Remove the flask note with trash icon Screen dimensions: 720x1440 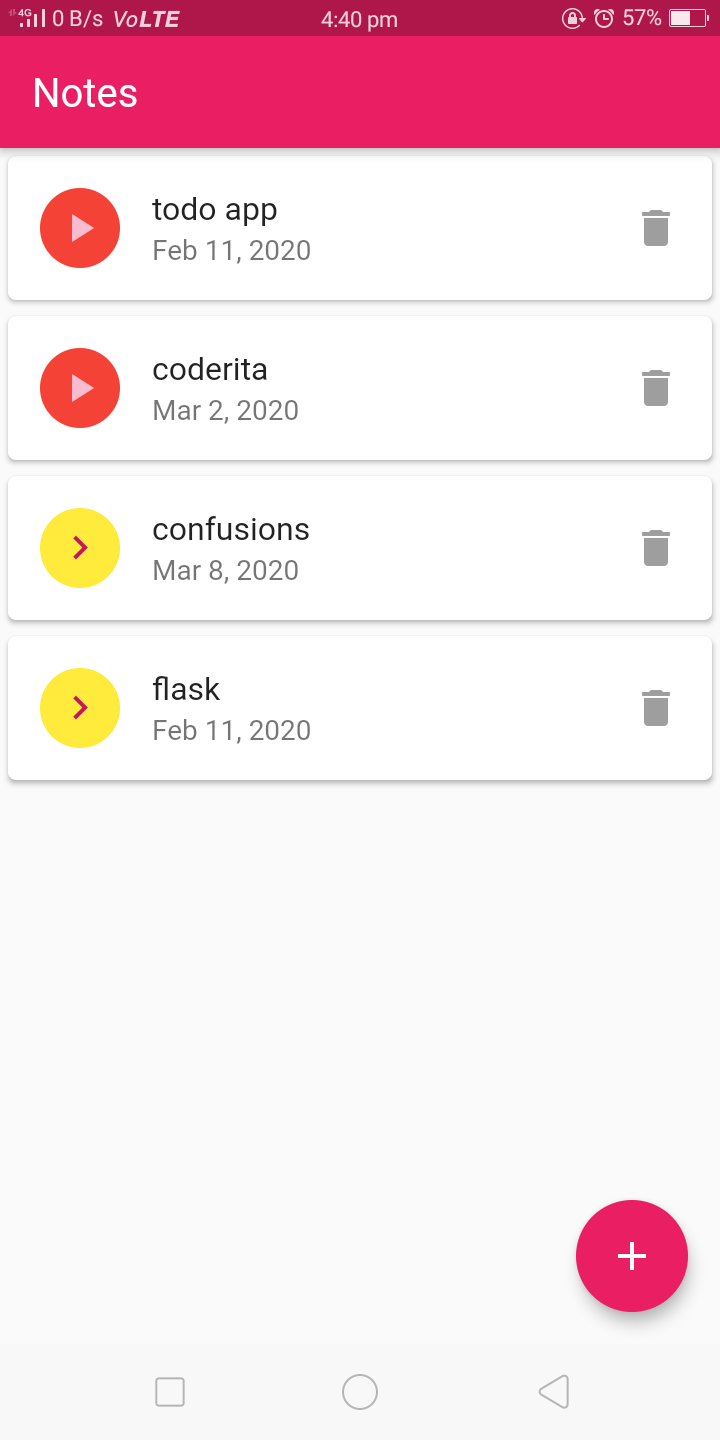(656, 708)
